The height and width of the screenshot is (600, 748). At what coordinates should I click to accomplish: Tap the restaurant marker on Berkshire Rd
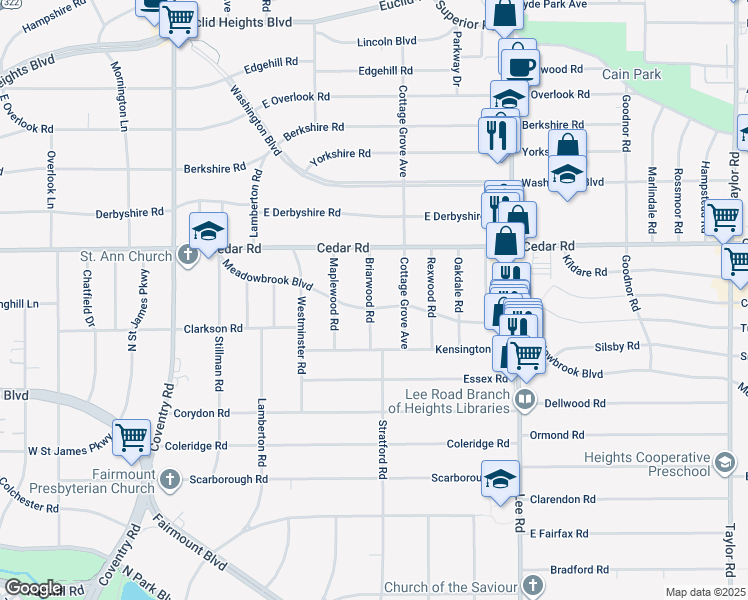click(498, 133)
